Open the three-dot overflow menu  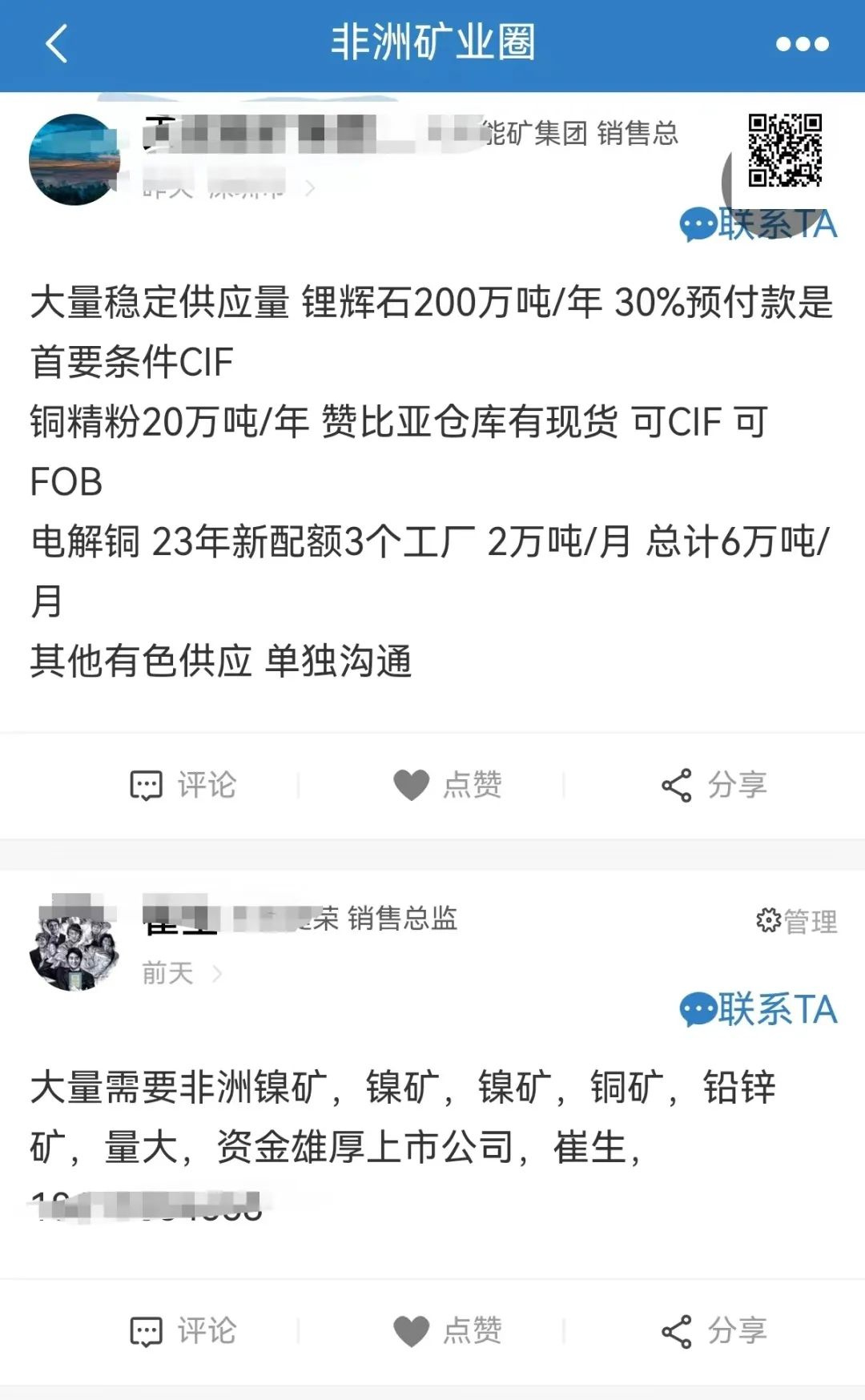click(x=802, y=44)
